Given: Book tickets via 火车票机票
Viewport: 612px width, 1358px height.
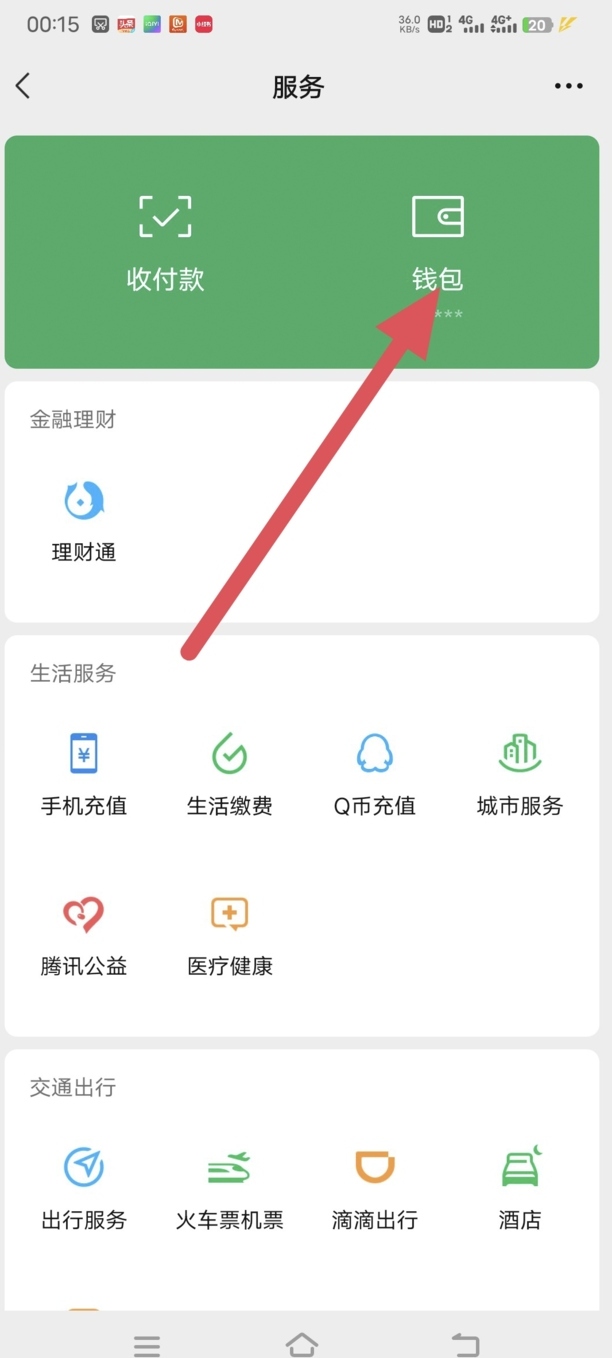Looking at the screenshot, I should (x=230, y=1188).
